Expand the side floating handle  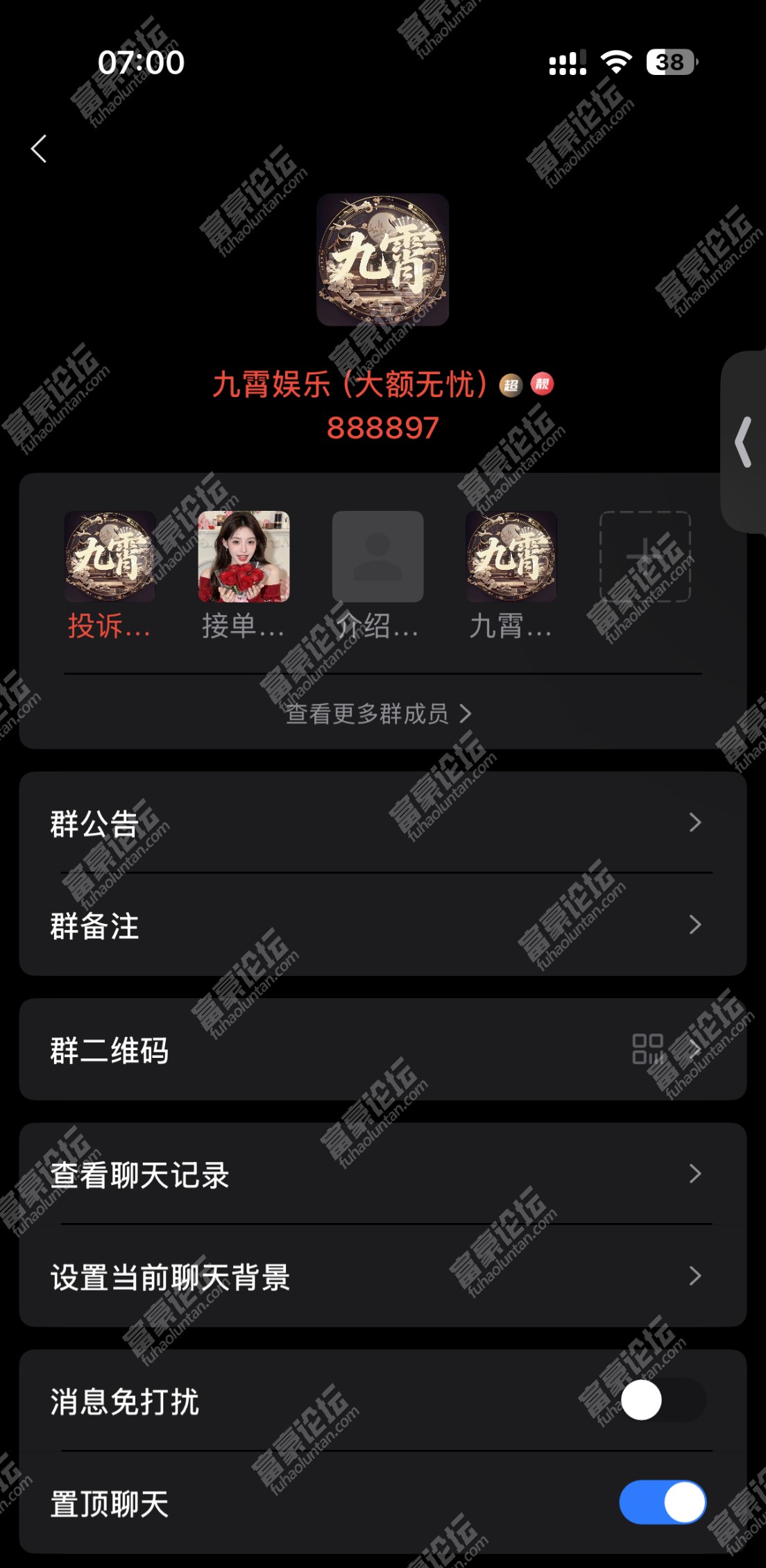pyautogui.click(x=744, y=441)
